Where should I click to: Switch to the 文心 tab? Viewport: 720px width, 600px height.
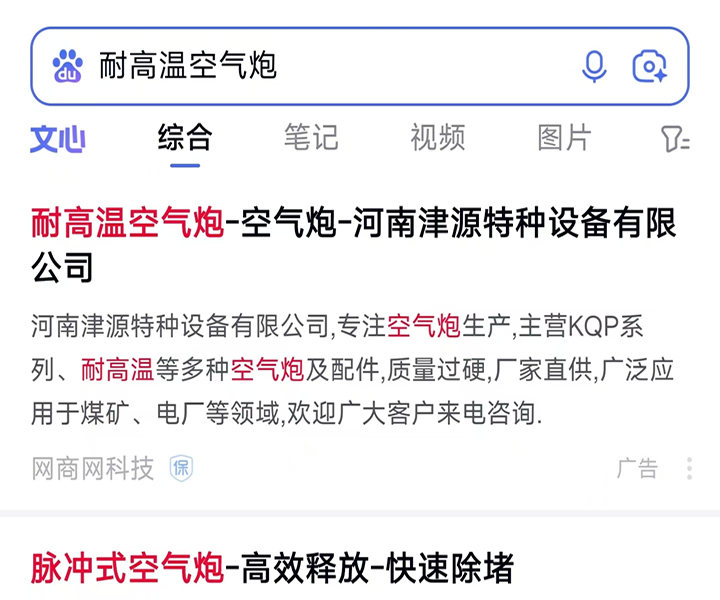pyautogui.click(x=57, y=138)
